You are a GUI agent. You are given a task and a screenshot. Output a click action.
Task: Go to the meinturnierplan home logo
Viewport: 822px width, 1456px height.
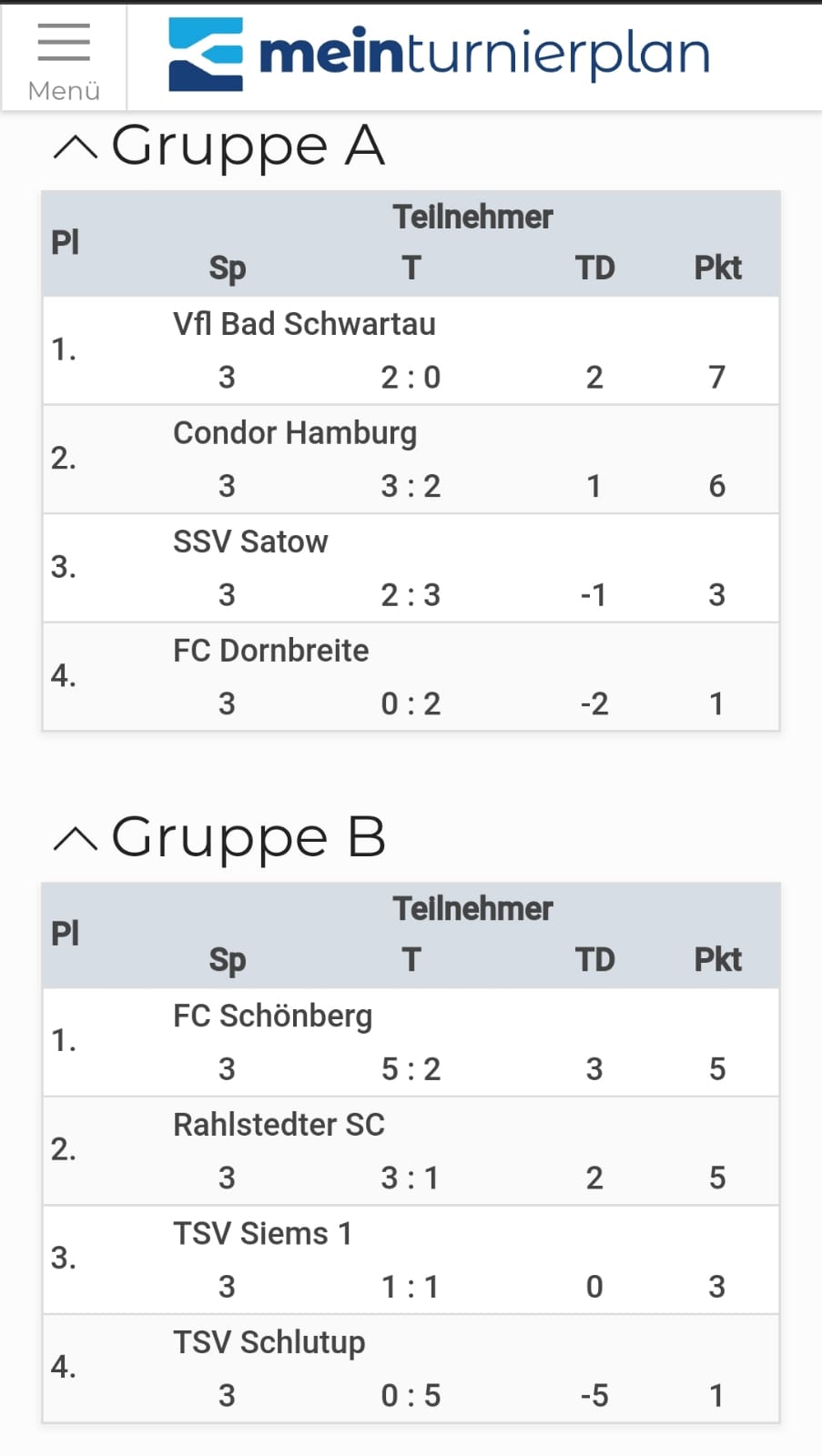(x=439, y=54)
